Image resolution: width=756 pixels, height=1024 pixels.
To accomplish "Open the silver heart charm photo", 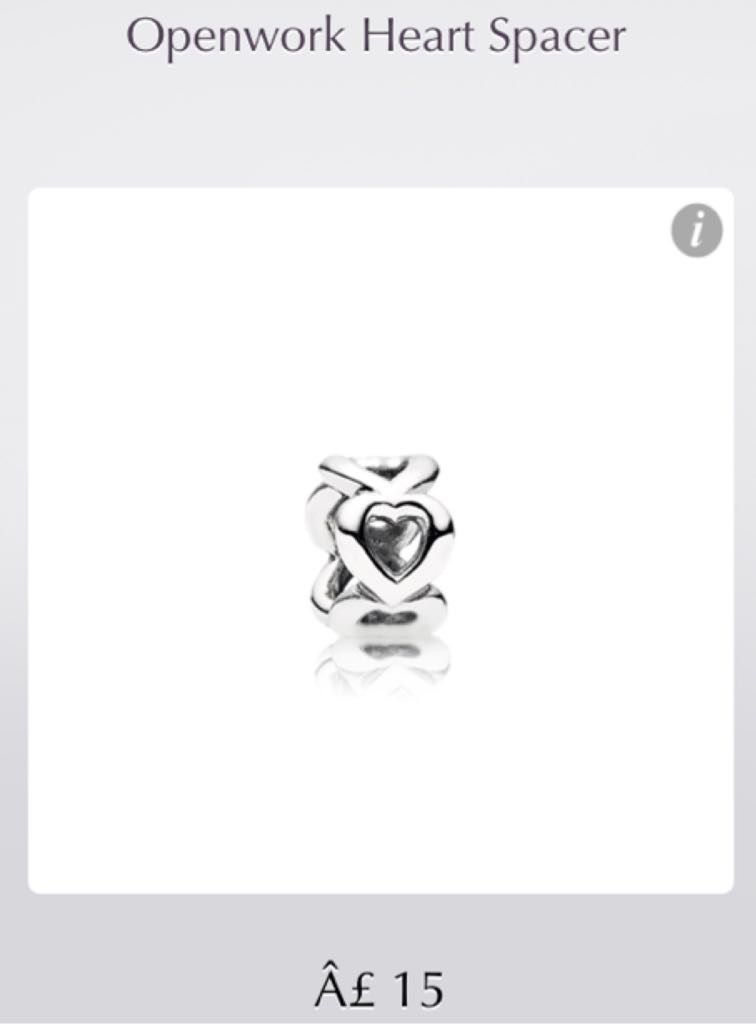I will 378,540.
